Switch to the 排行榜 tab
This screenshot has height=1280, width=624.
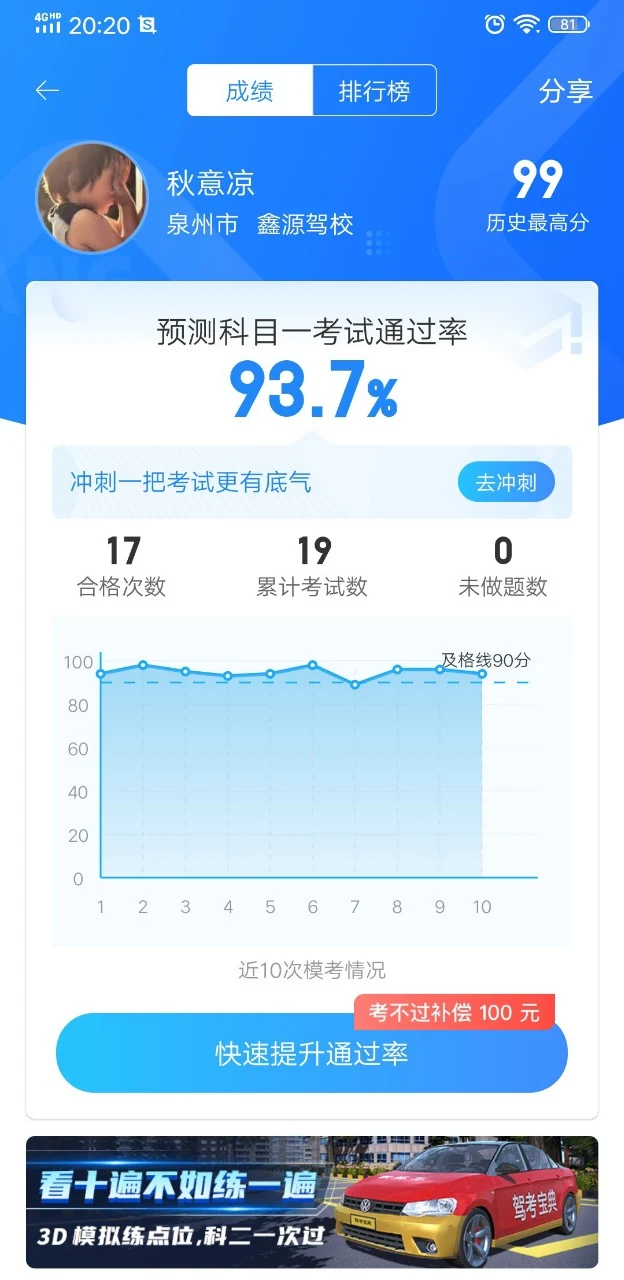click(x=374, y=91)
